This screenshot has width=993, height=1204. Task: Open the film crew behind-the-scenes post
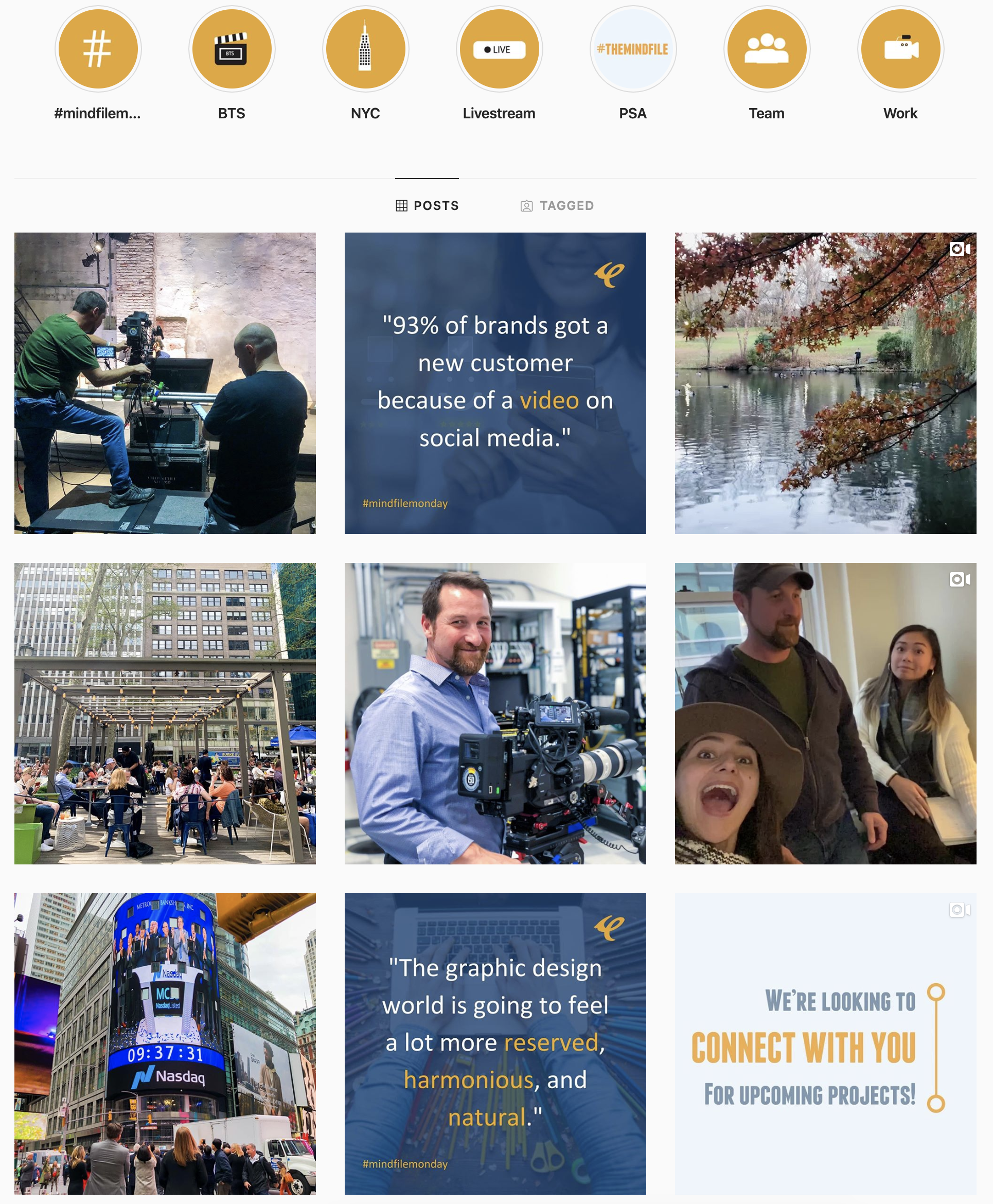click(x=165, y=383)
